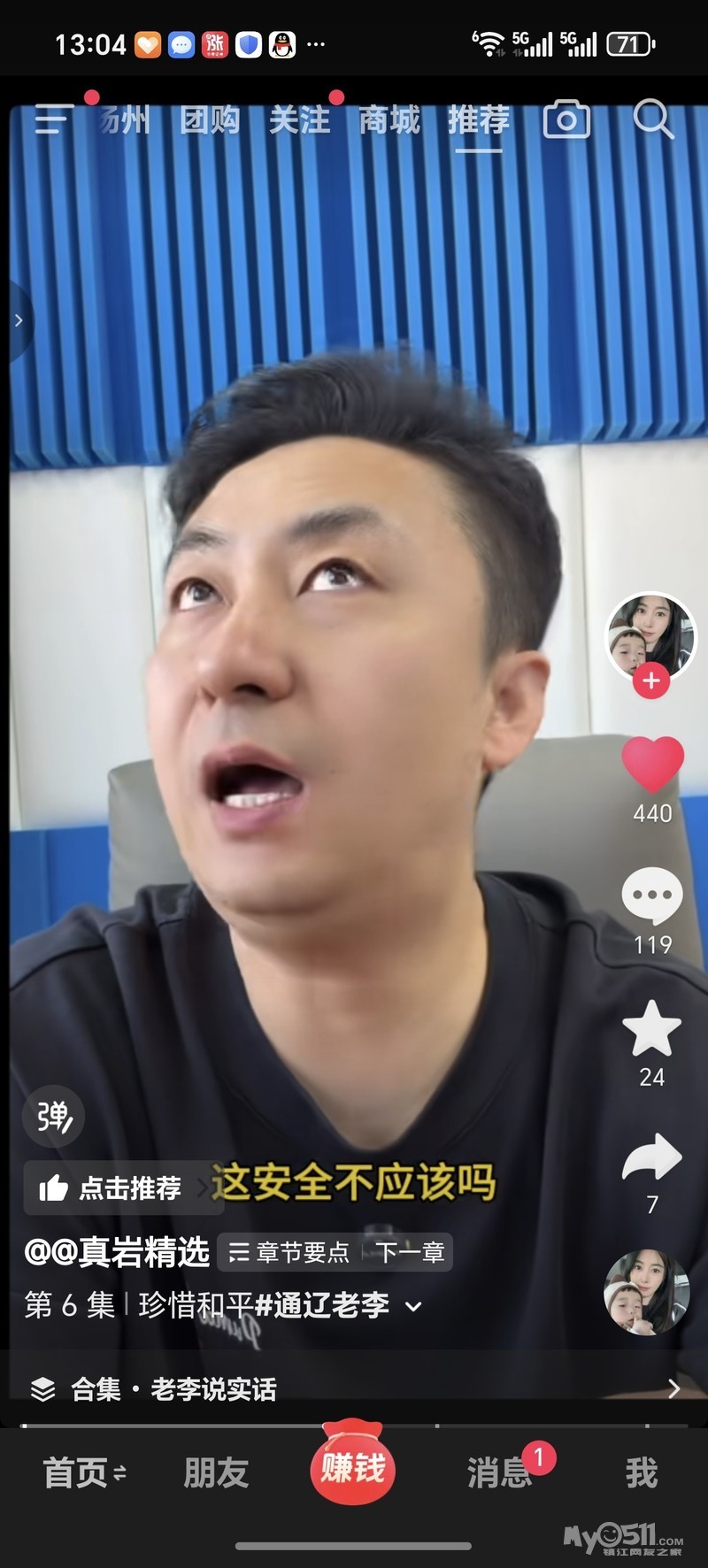Tap the 点击推荐 thumbs-up button

112,1188
